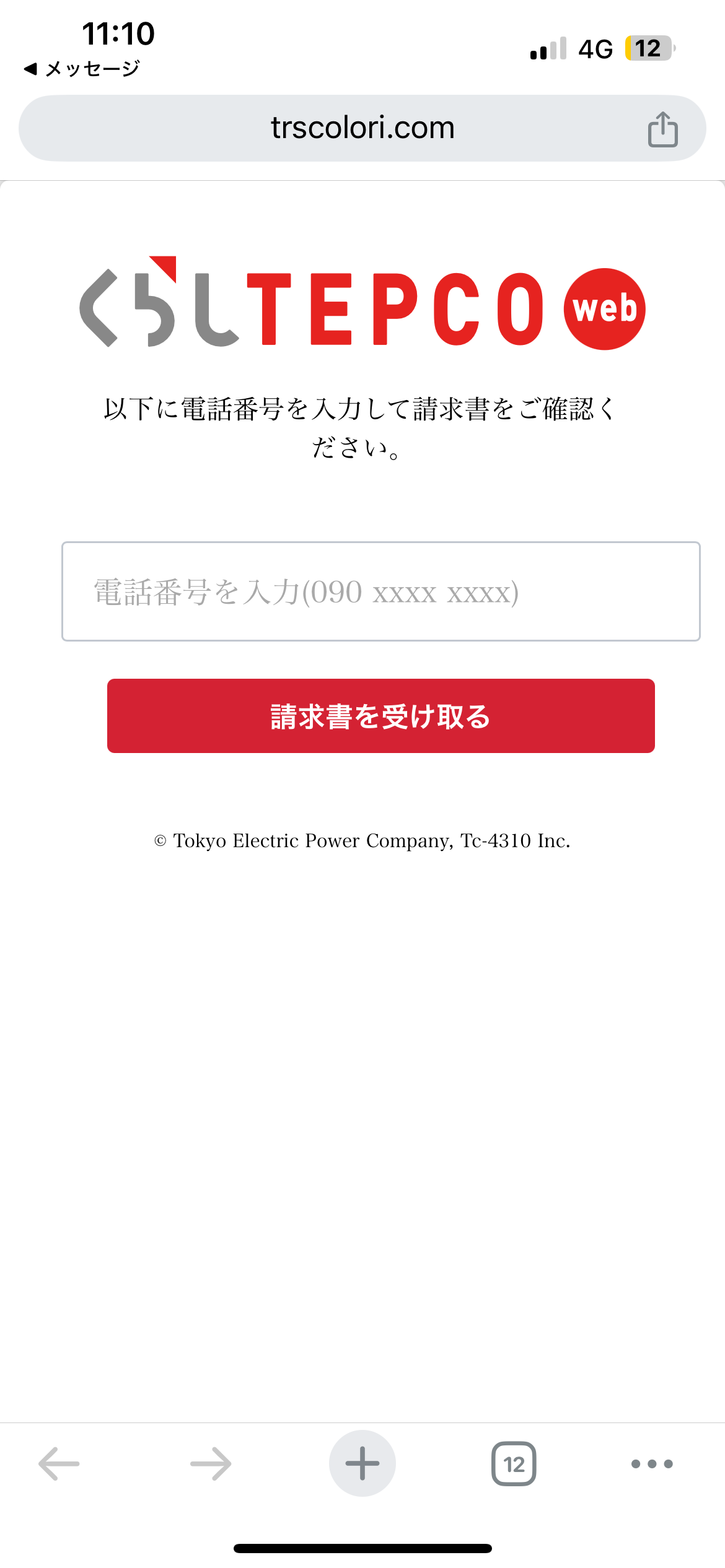Focus the phone number input field
Viewport: 725px width, 1568px height.
[380, 591]
